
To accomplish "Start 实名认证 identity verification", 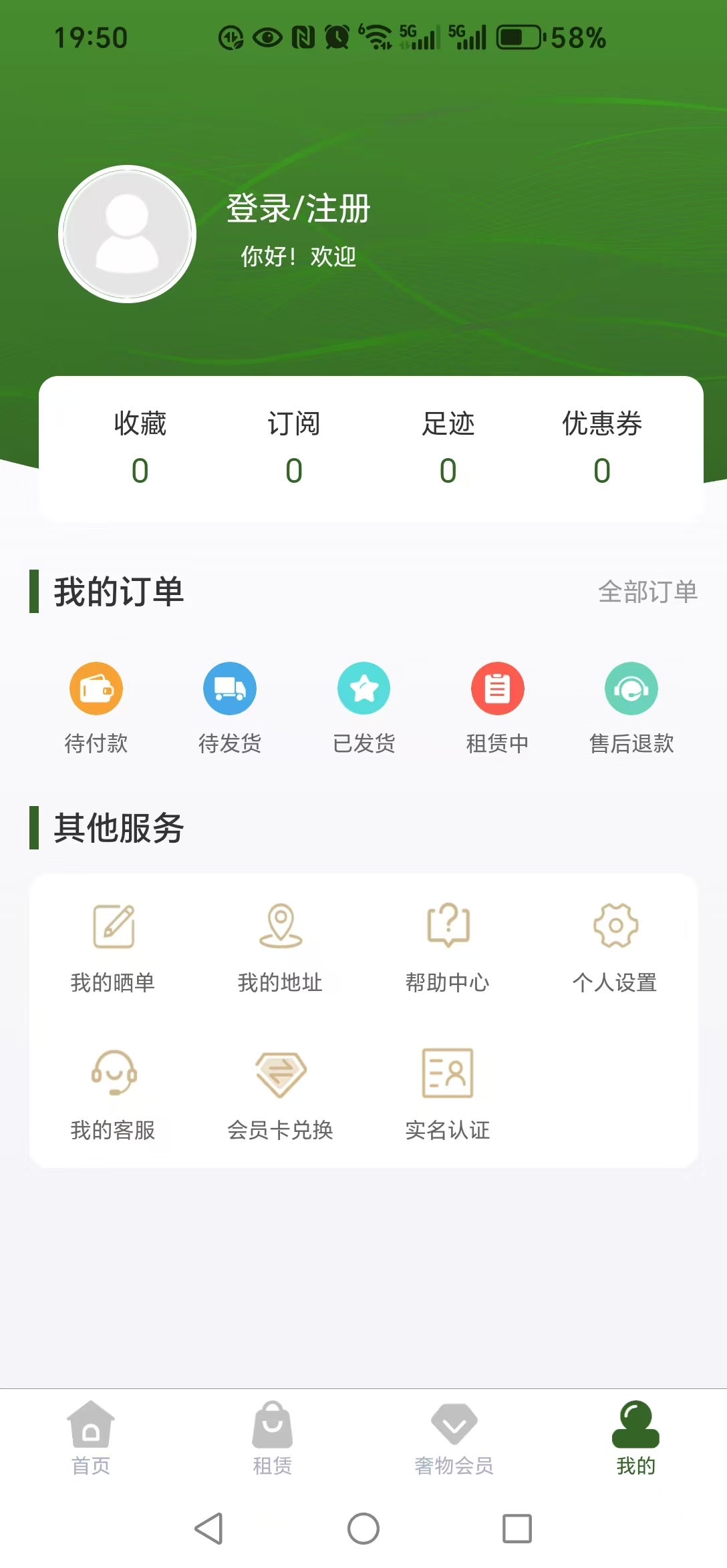I will (x=446, y=1089).
